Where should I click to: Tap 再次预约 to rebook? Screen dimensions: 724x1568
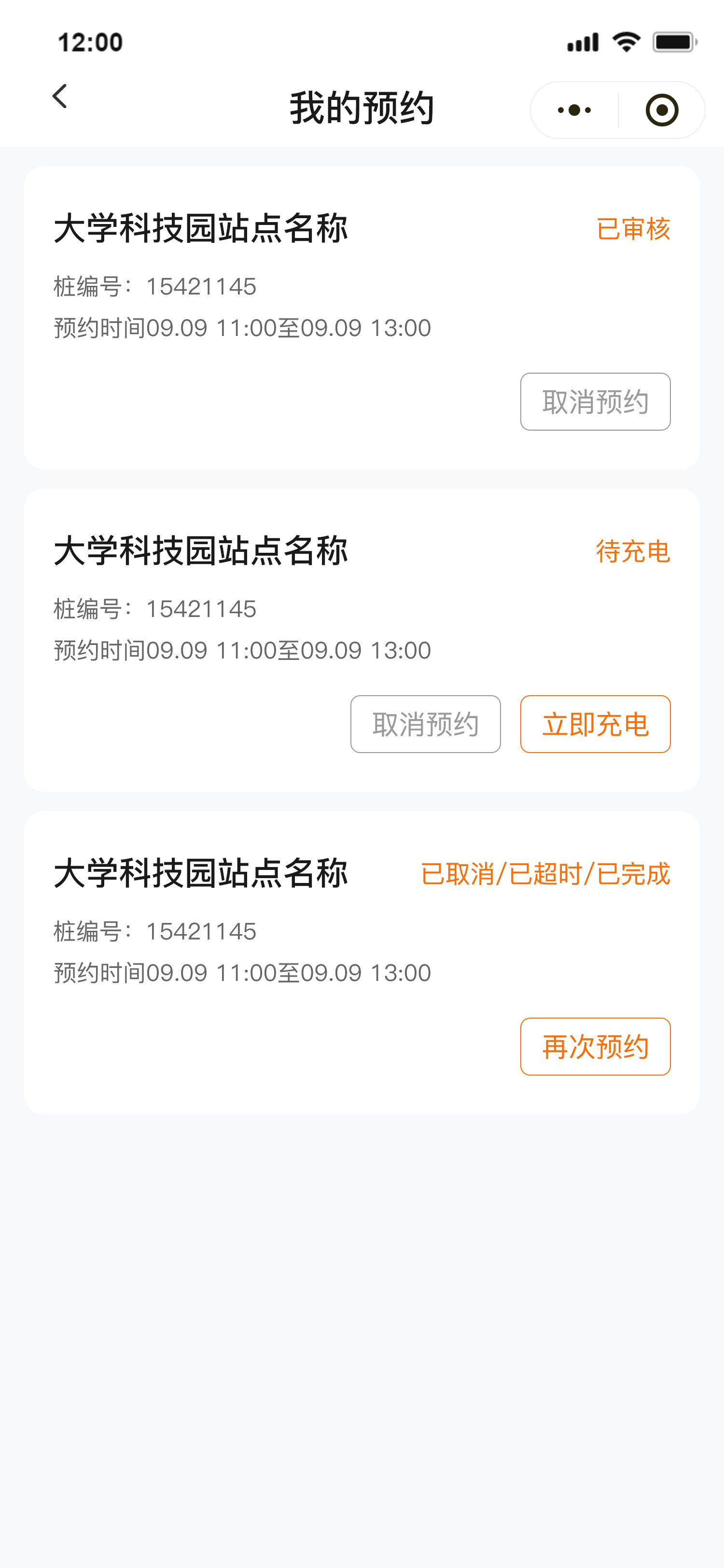point(595,1046)
